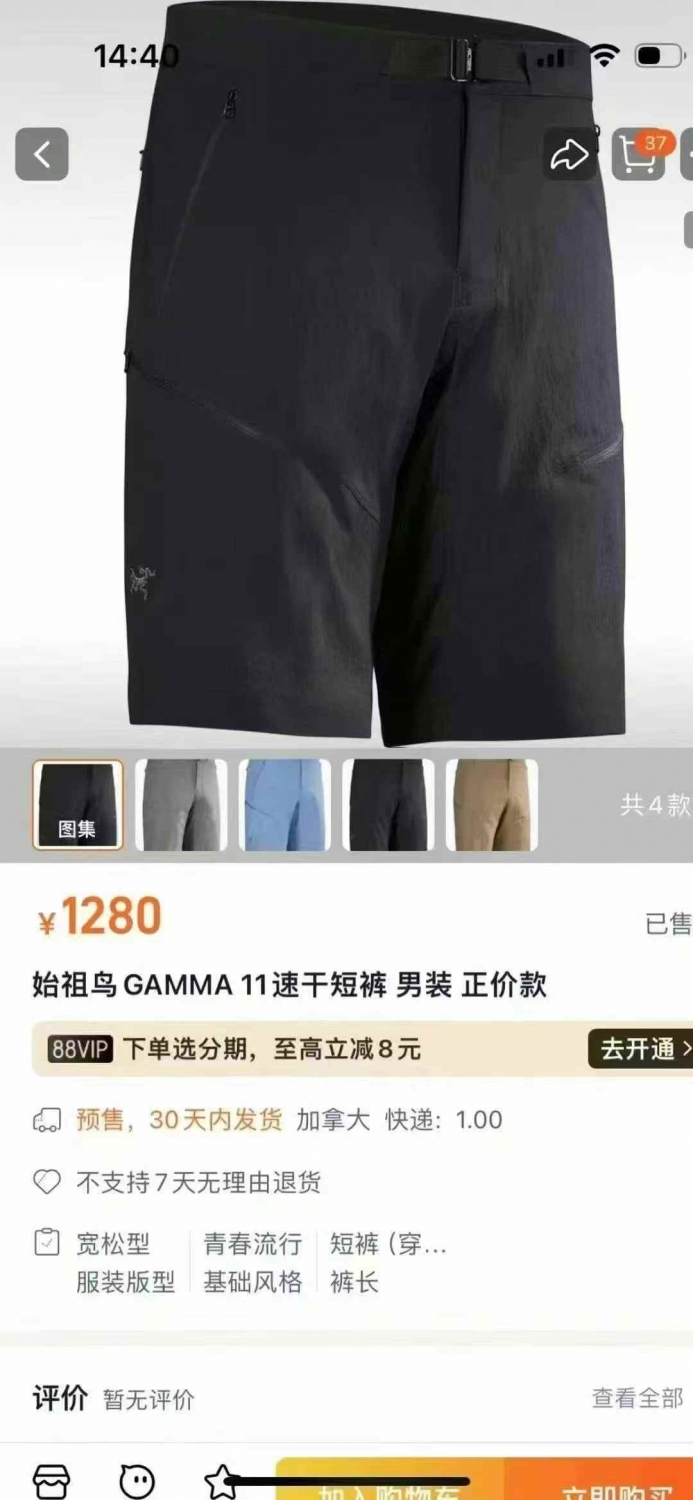Go back using the top-left arrow
Image resolution: width=693 pixels, height=1500 pixels.
pyautogui.click(x=42, y=154)
